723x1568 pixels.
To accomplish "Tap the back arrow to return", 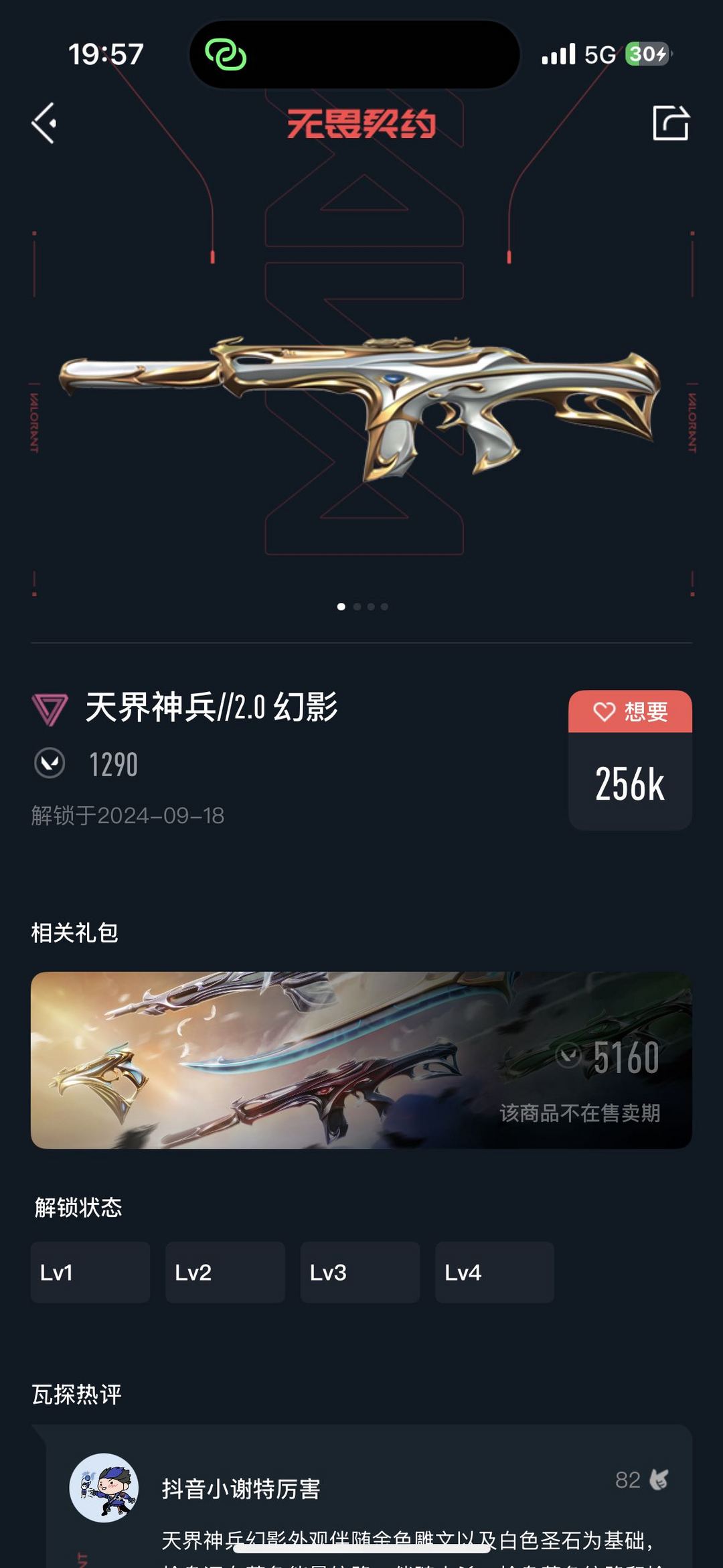I will [x=44, y=124].
